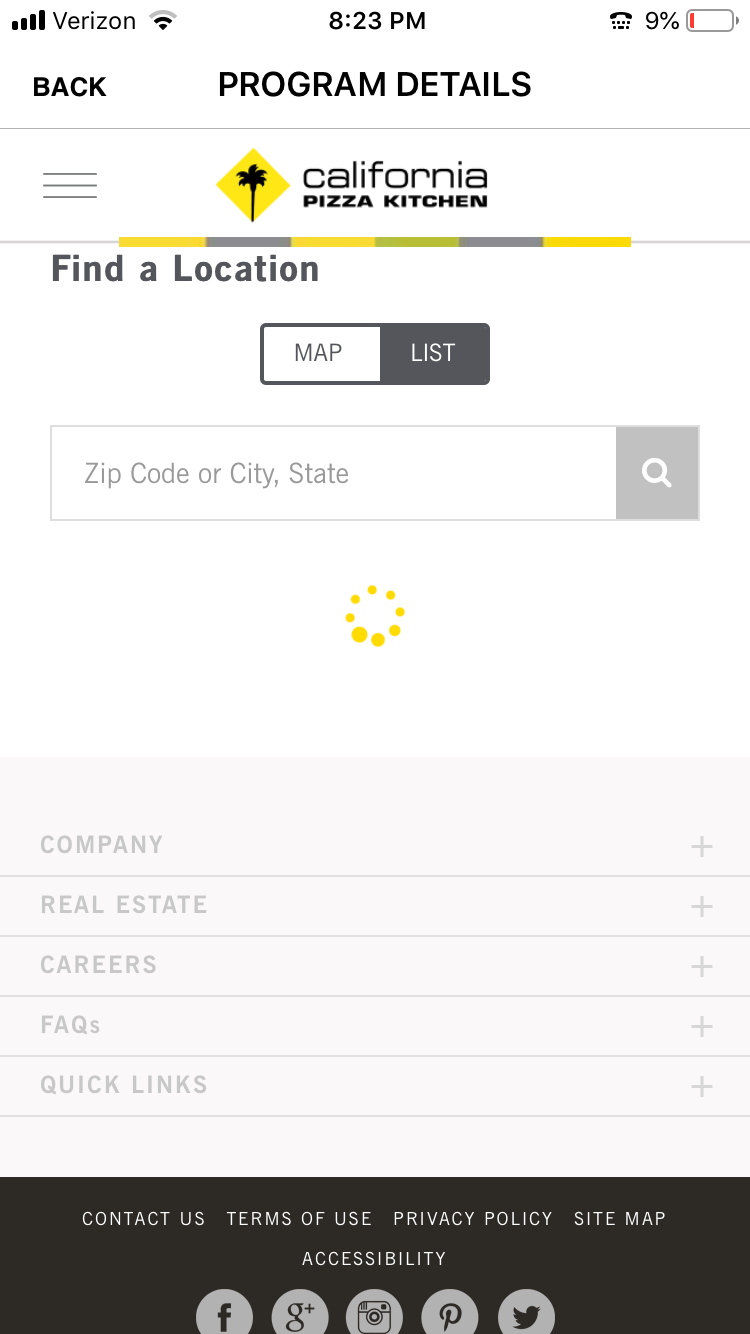Open the Pinterest icon

[450, 1314]
